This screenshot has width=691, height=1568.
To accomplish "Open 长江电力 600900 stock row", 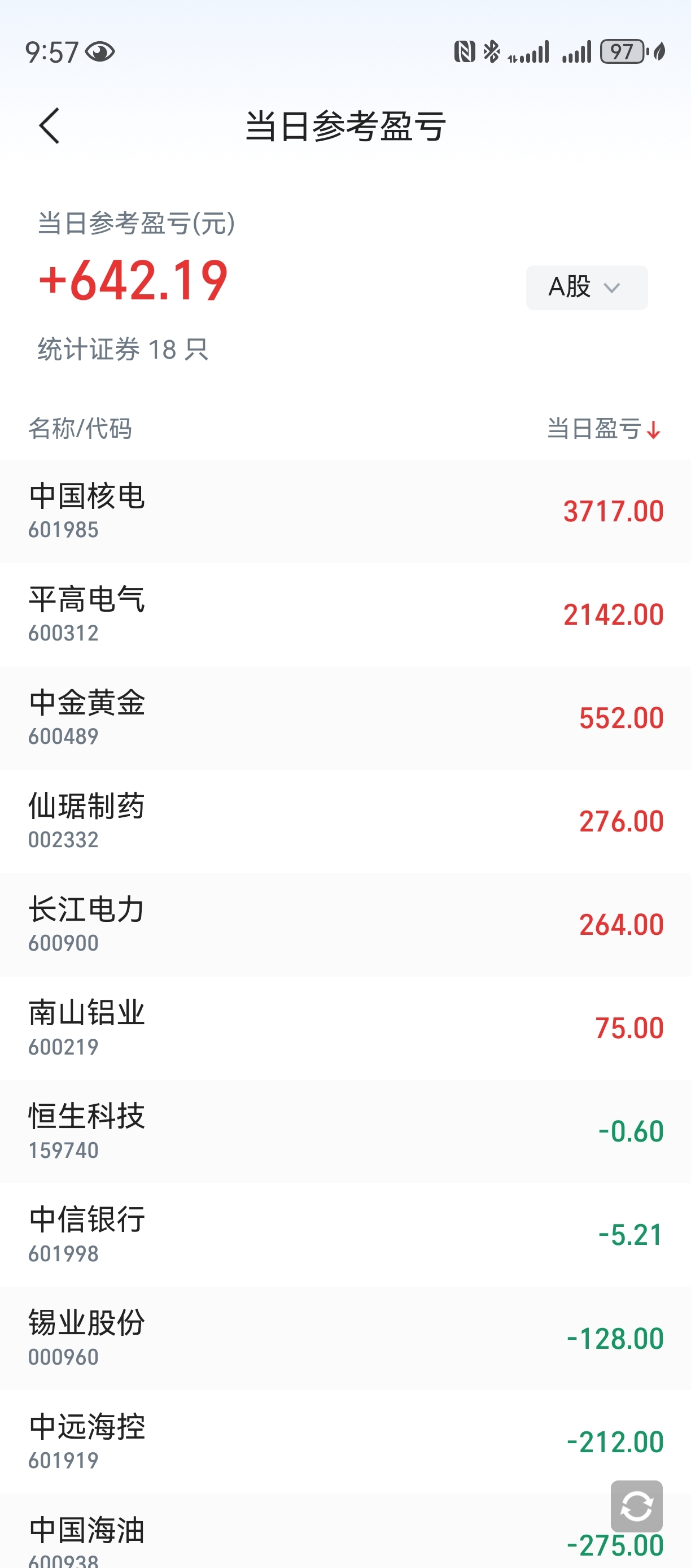I will (345, 925).
